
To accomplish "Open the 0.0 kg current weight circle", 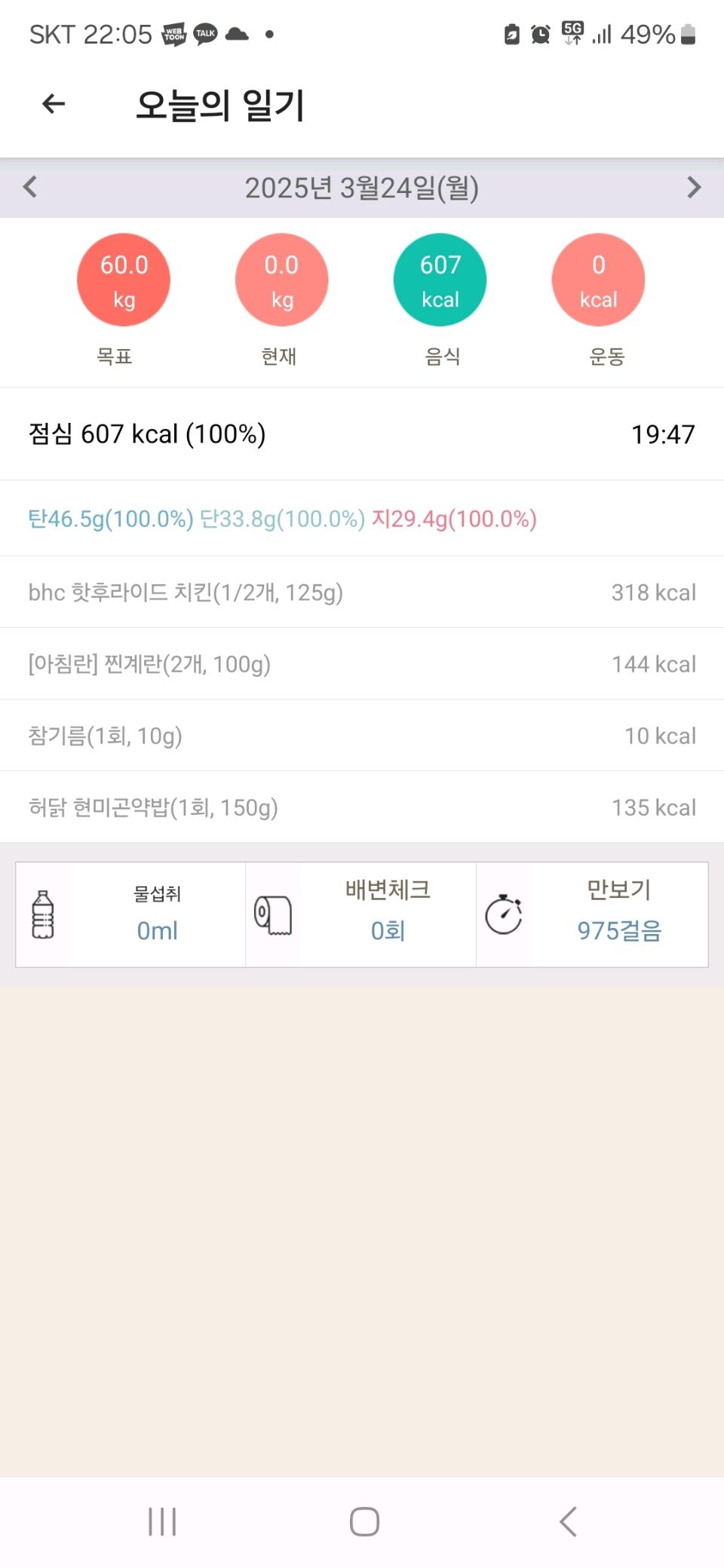I will [x=282, y=280].
